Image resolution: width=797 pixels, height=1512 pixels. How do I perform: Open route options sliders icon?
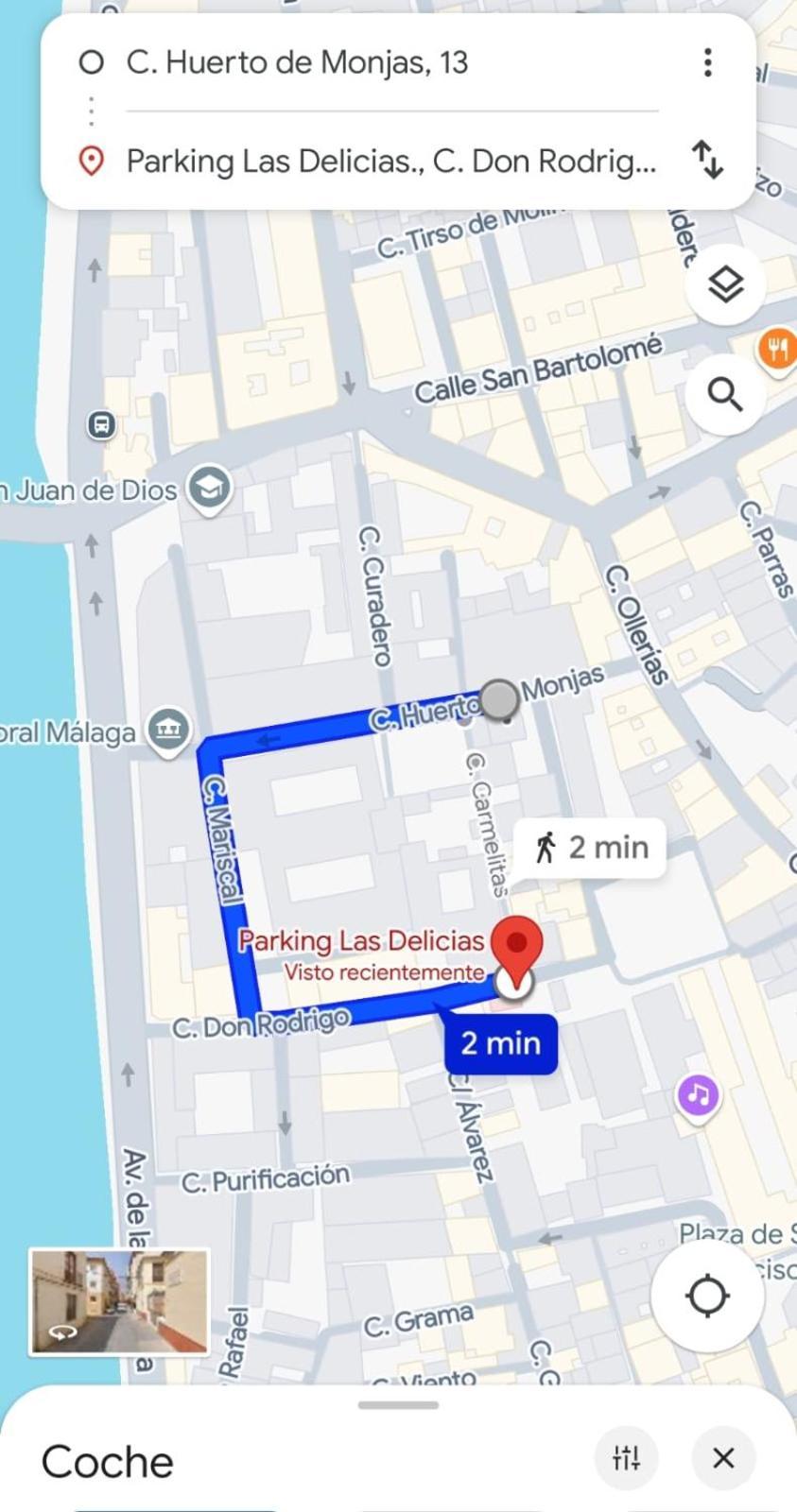[x=626, y=1458]
